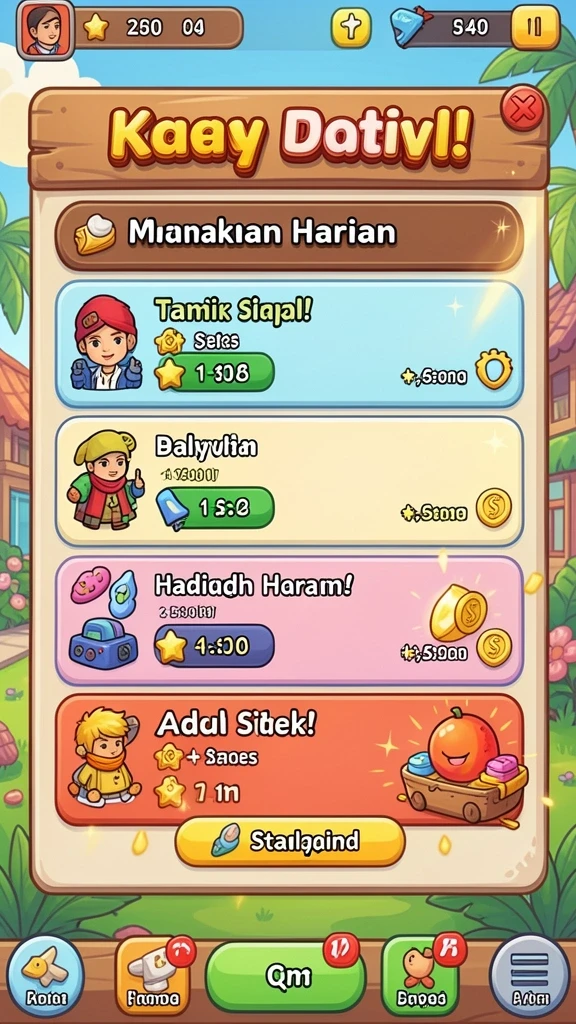The height and width of the screenshot is (1024, 576).
Task: Tap the 4:00 blue button in Hadiadh Haram
Action: pos(214,646)
